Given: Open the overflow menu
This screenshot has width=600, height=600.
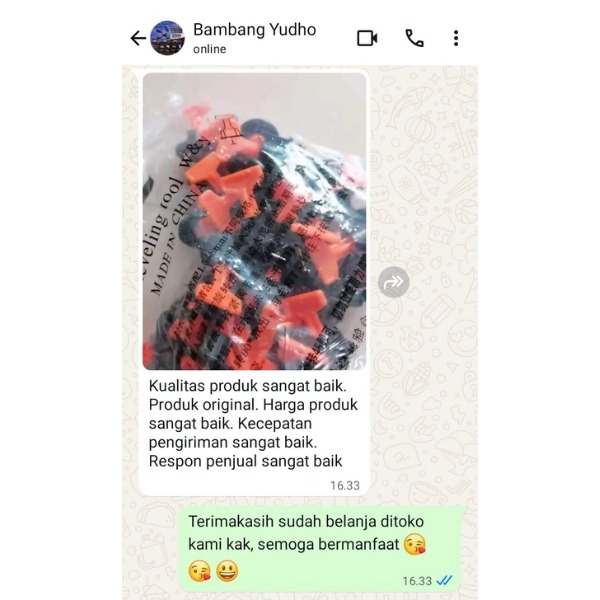Looking at the screenshot, I should point(456,38).
